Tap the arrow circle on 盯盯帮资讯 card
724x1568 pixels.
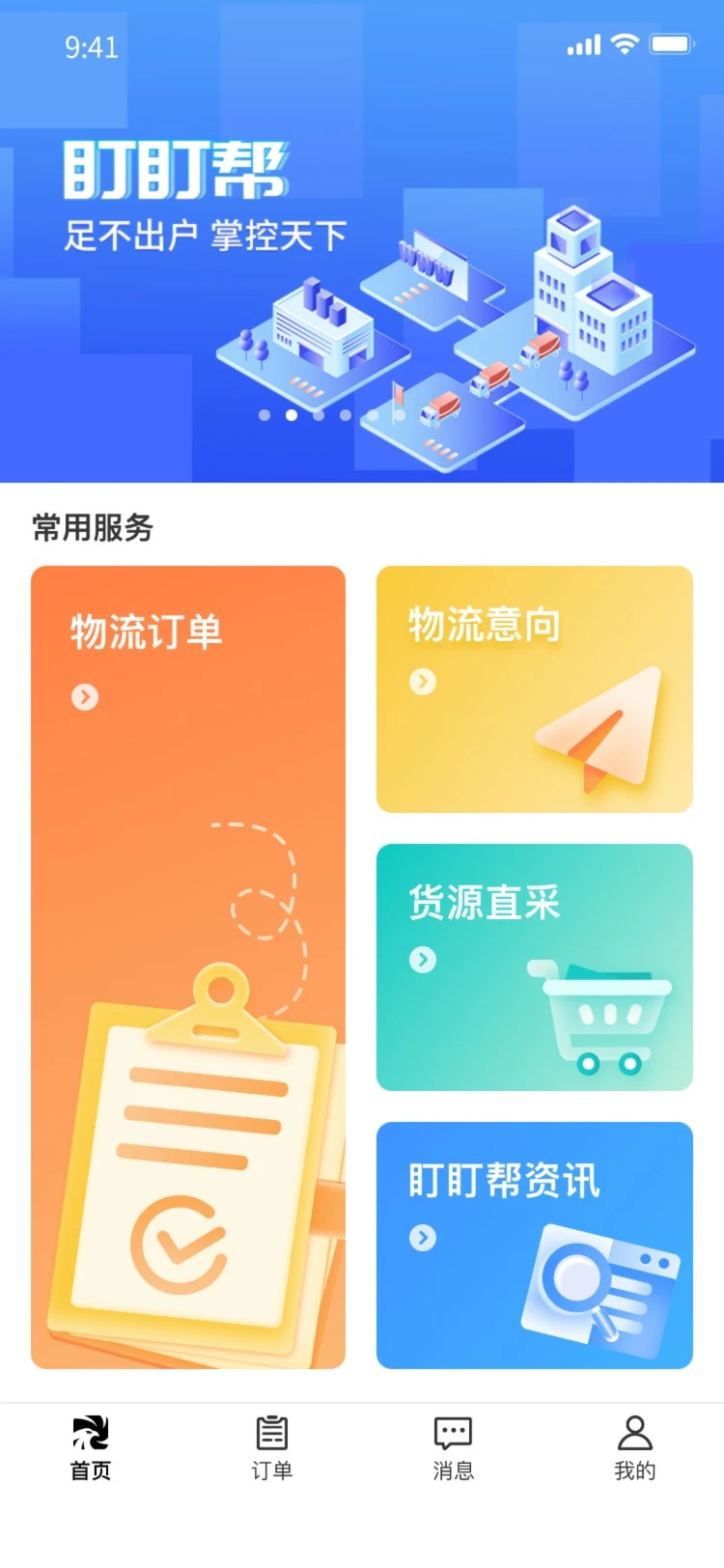click(x=422, y=1238)
